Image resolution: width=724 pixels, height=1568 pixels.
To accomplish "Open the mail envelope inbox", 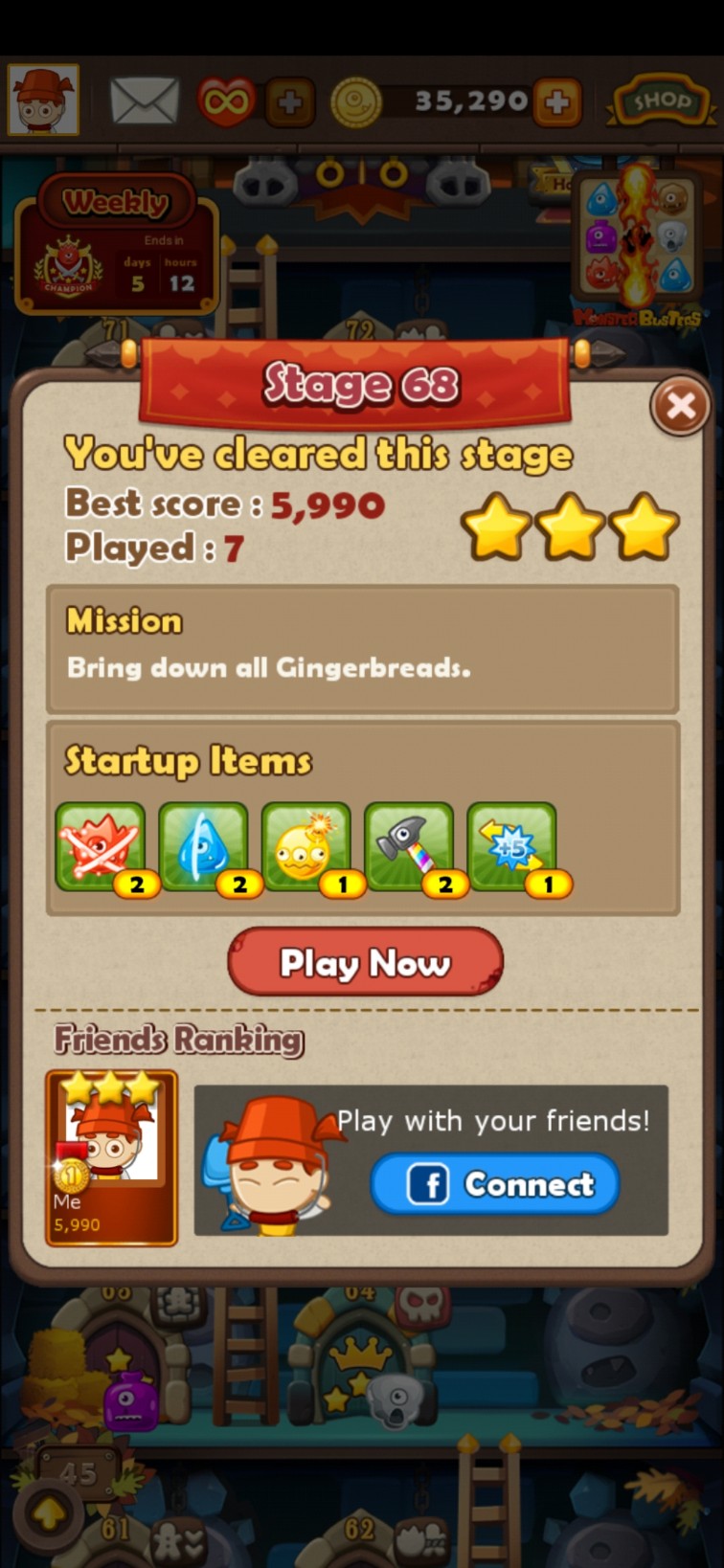I will tap(144, 101).
